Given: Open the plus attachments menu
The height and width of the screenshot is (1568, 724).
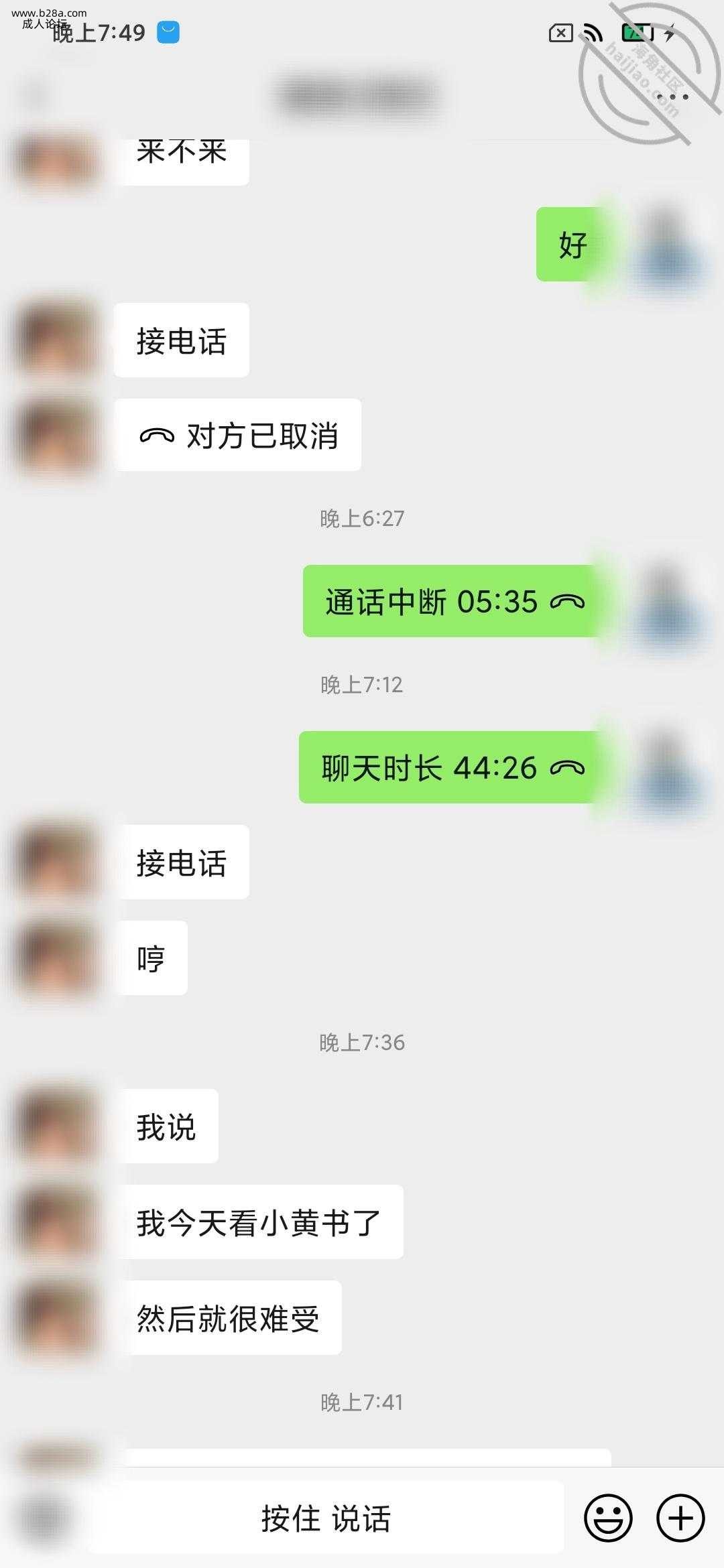Looking at the screenshot, I should [680, 1518].
